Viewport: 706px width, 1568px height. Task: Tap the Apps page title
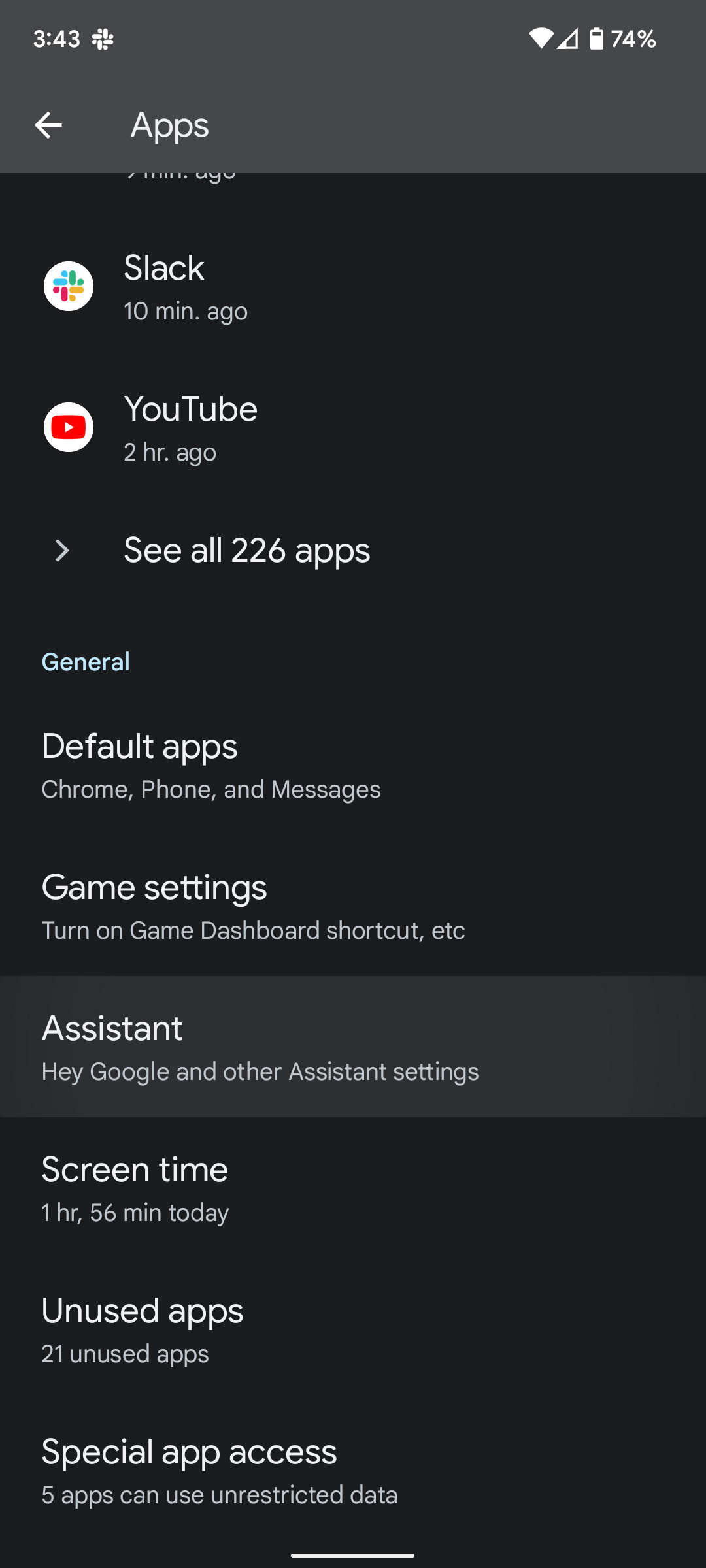pyautogui.click(x=169, y=125)
